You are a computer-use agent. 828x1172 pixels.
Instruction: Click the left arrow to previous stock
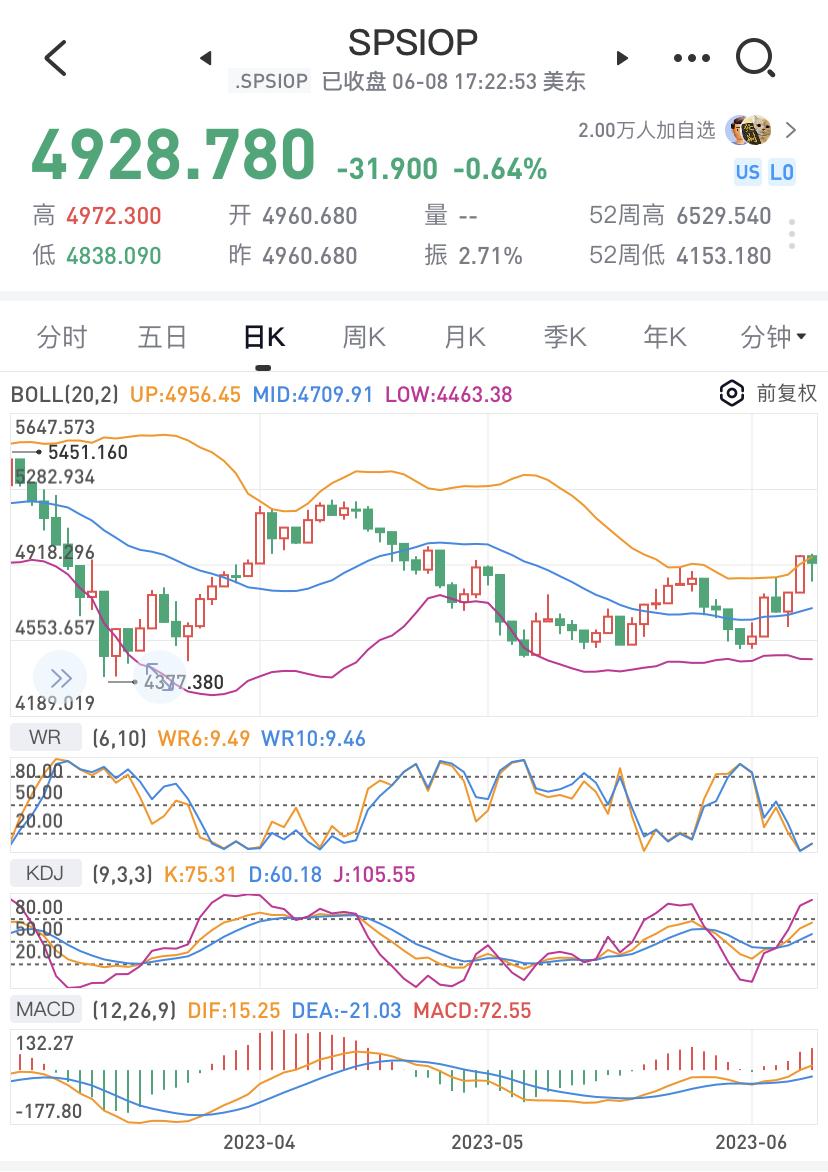tap(205, 58)
